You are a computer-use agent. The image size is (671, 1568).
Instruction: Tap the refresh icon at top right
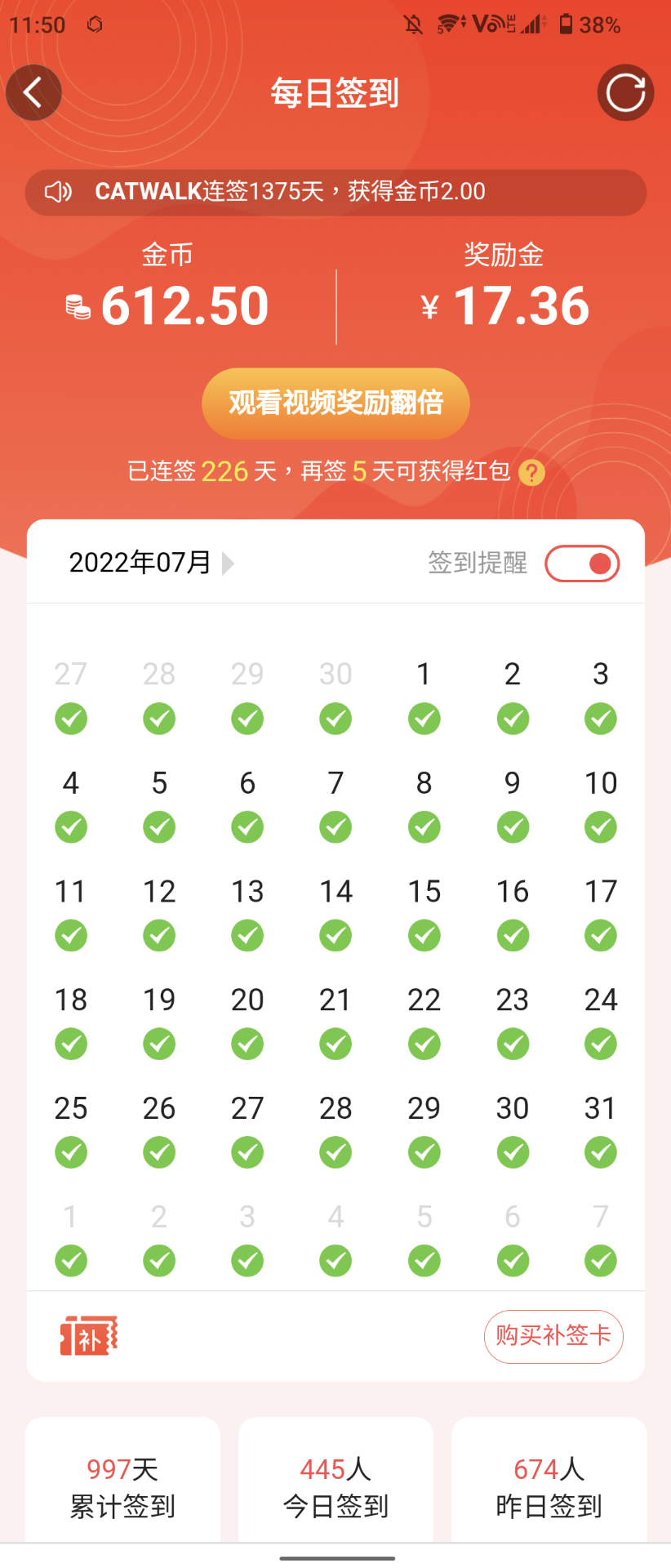coord(625,92)
